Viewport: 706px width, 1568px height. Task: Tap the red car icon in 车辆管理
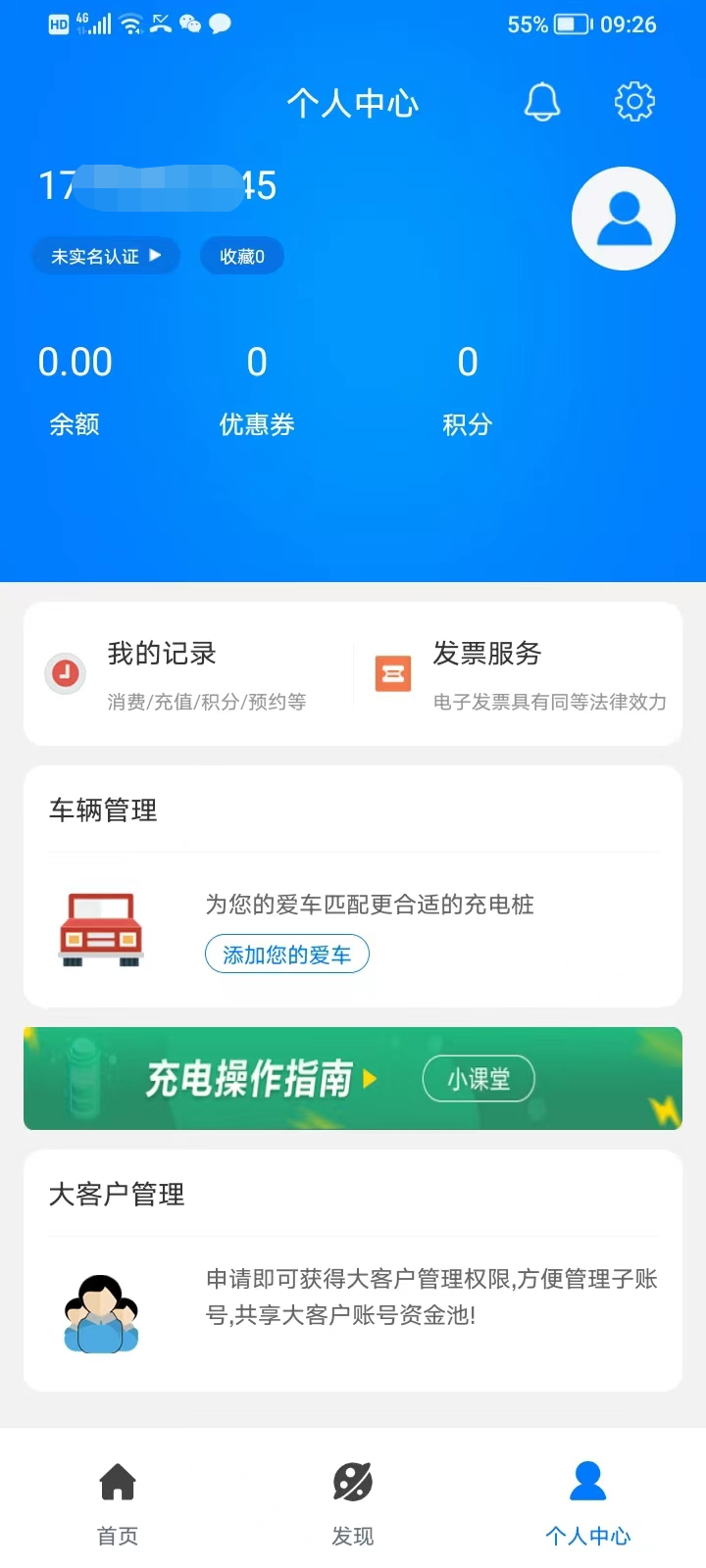[101, 929]
